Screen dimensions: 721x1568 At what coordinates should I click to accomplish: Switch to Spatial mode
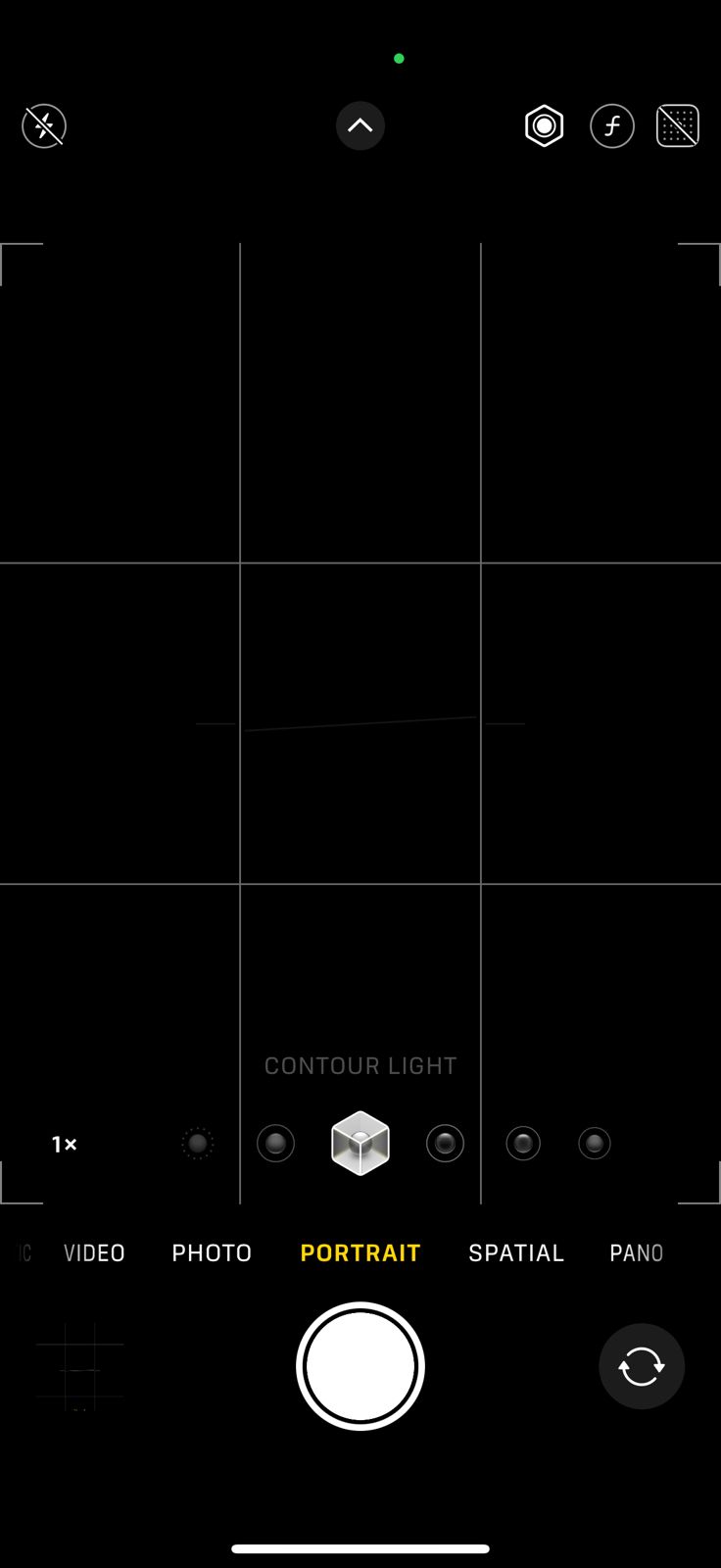point(516,1252)
